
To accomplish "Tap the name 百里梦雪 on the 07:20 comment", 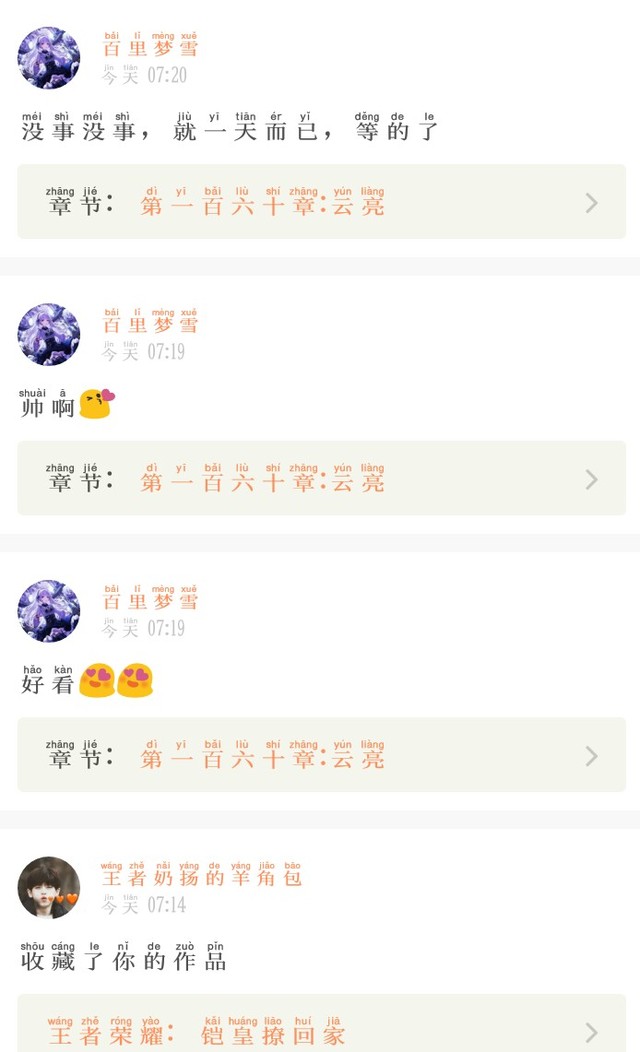I will [x=151, y=47].
